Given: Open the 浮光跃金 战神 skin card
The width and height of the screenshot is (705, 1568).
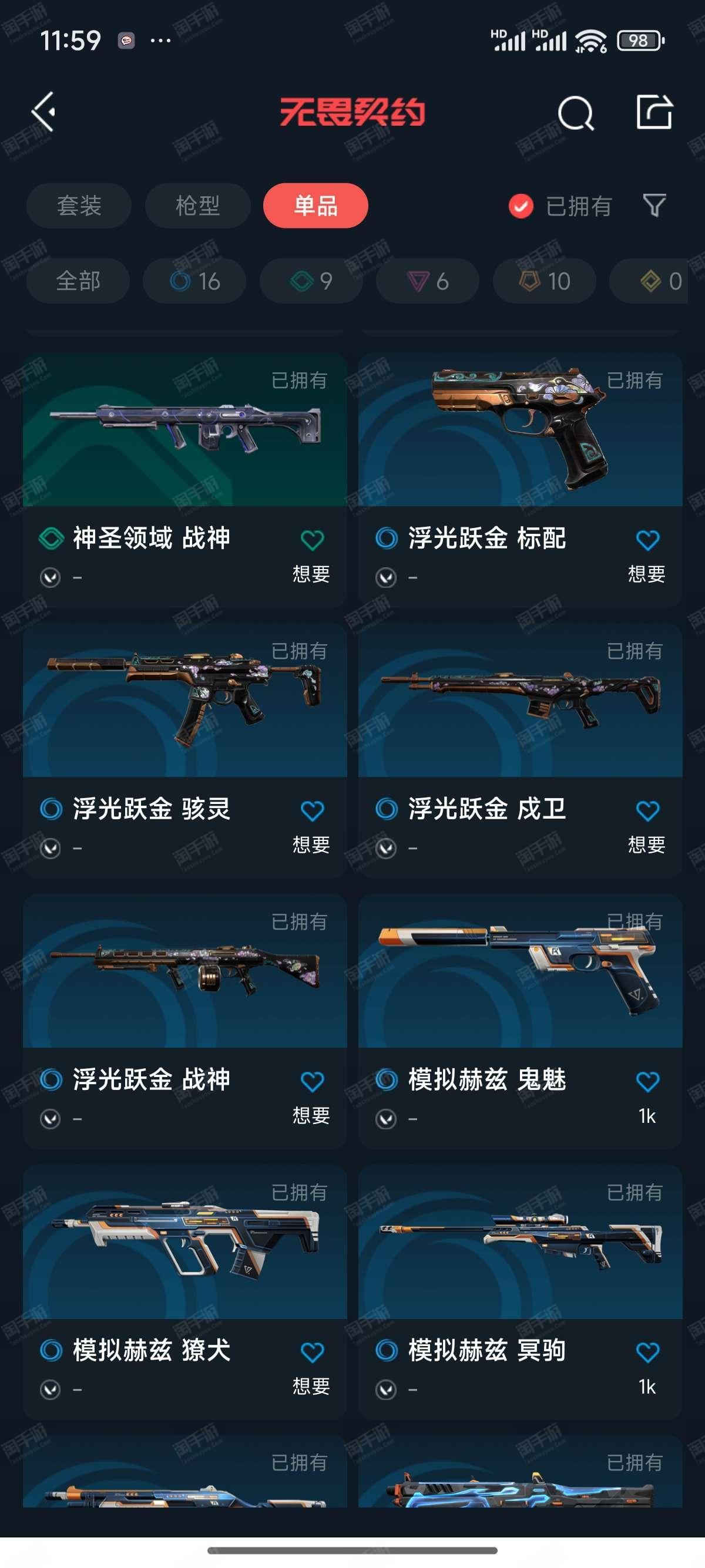Looking at the screenshot, I should click(x=185, y=1021).
